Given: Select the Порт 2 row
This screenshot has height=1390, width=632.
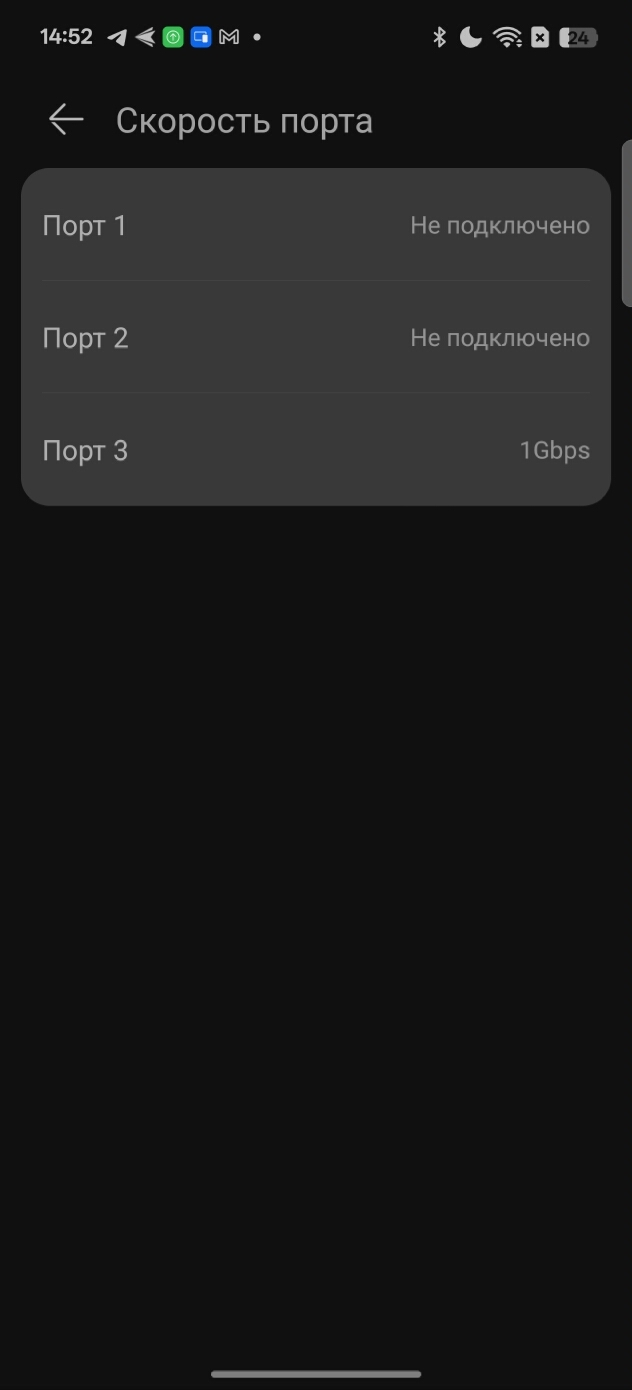Looking at the screenshot, I should [x=316, y=338].
